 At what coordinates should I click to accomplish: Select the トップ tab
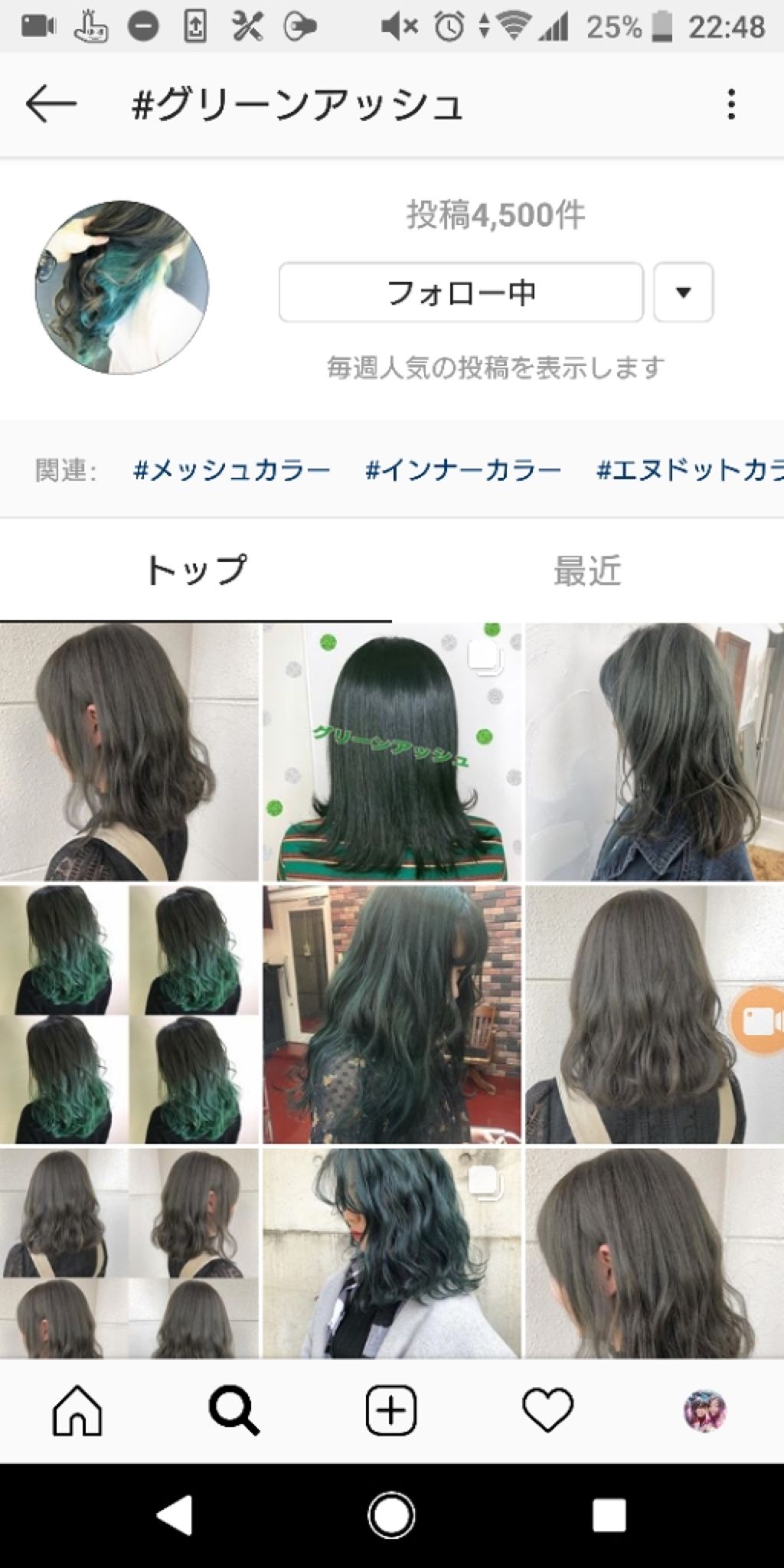[x=196, y=570]
